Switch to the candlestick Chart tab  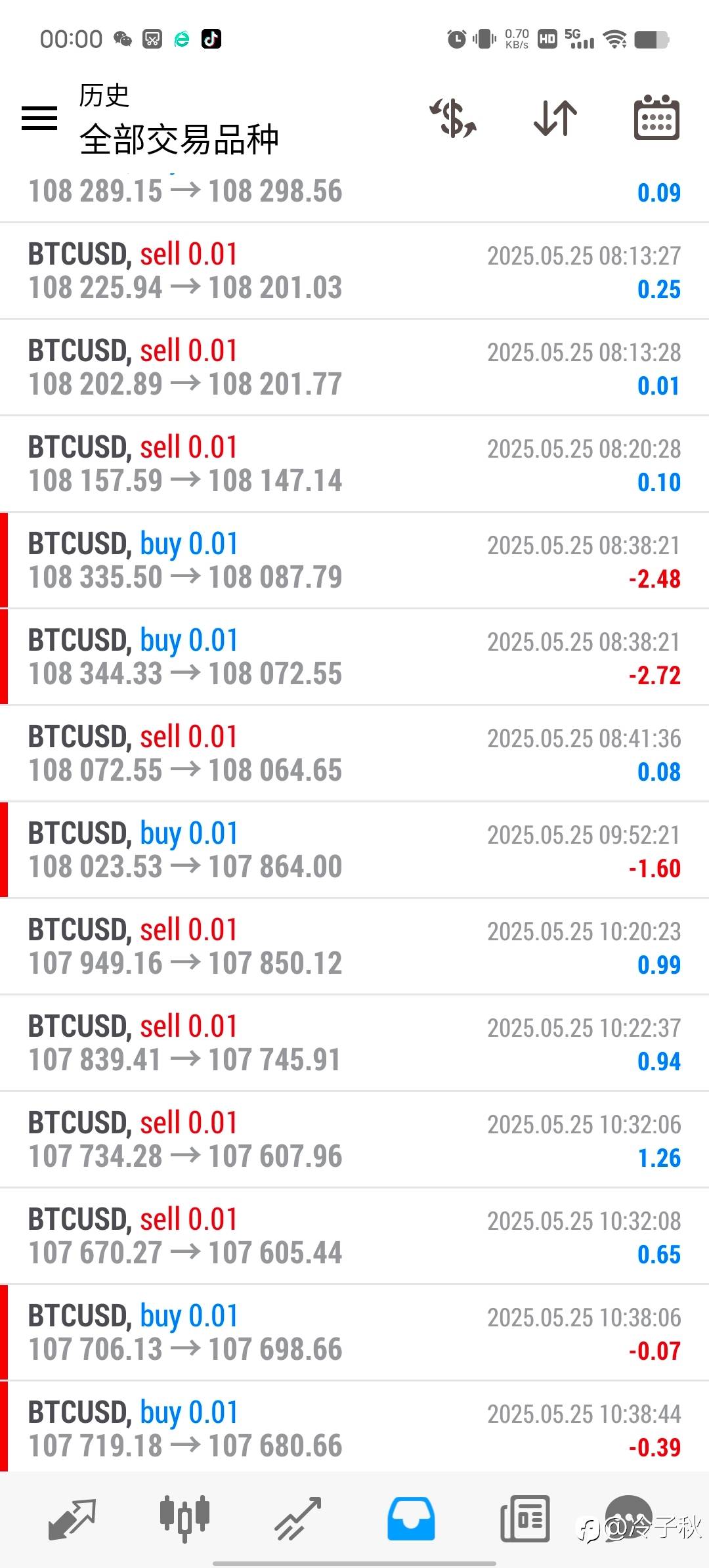click(x=185, y=1519)
